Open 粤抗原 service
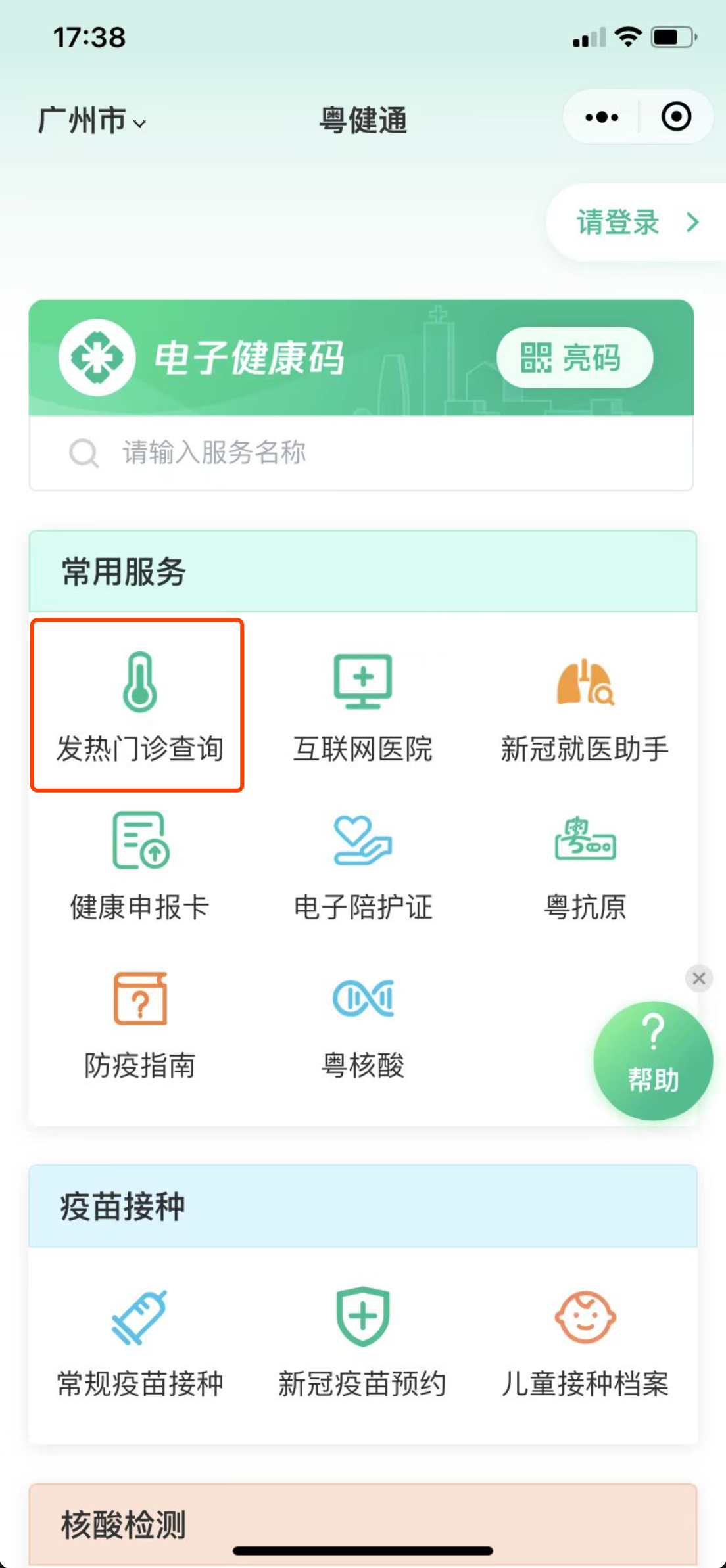 pos(585,865)
